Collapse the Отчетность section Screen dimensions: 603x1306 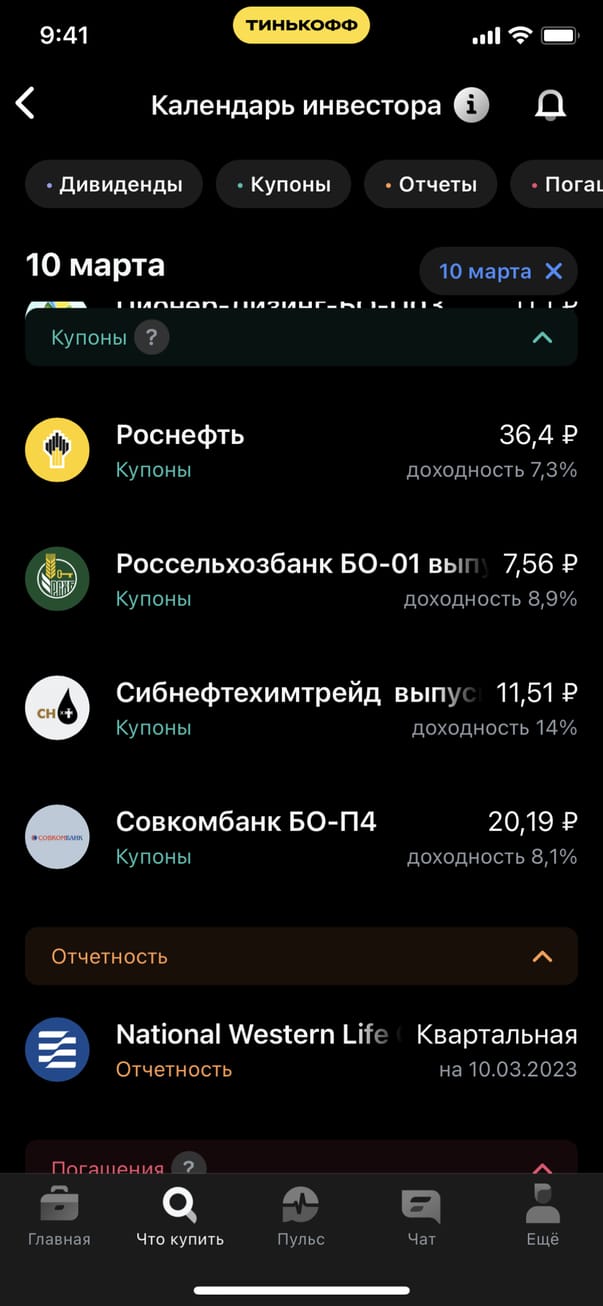coord(542,957)
